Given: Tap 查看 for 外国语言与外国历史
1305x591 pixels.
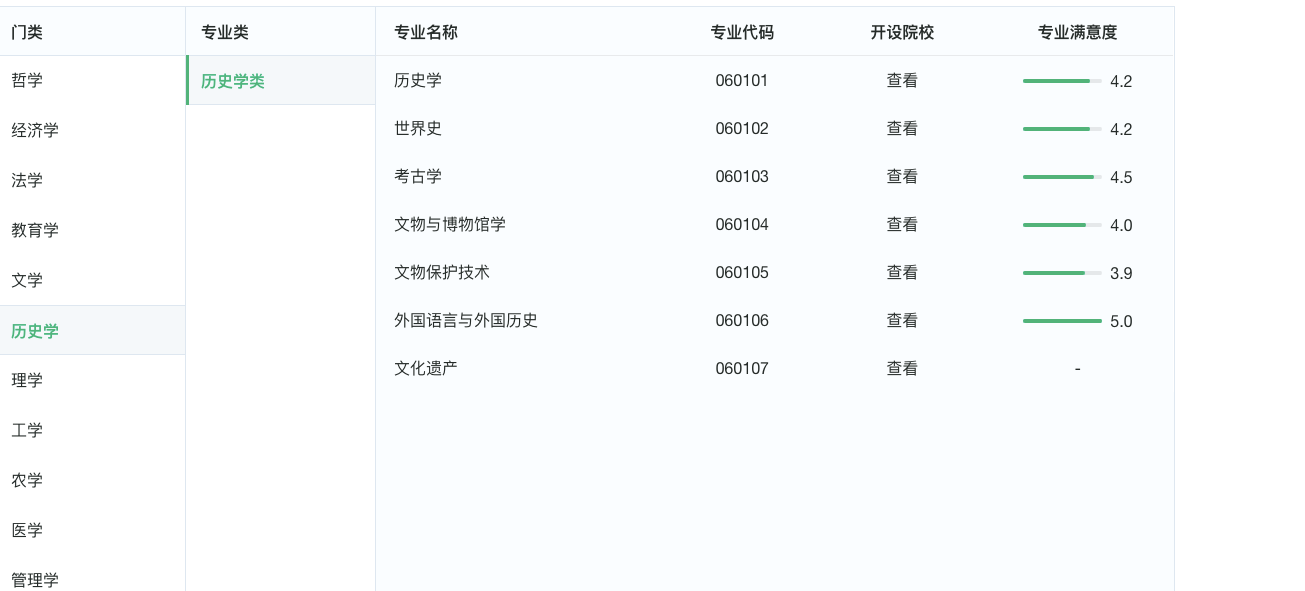Looking at the screenshot, I should click(902, 320).
